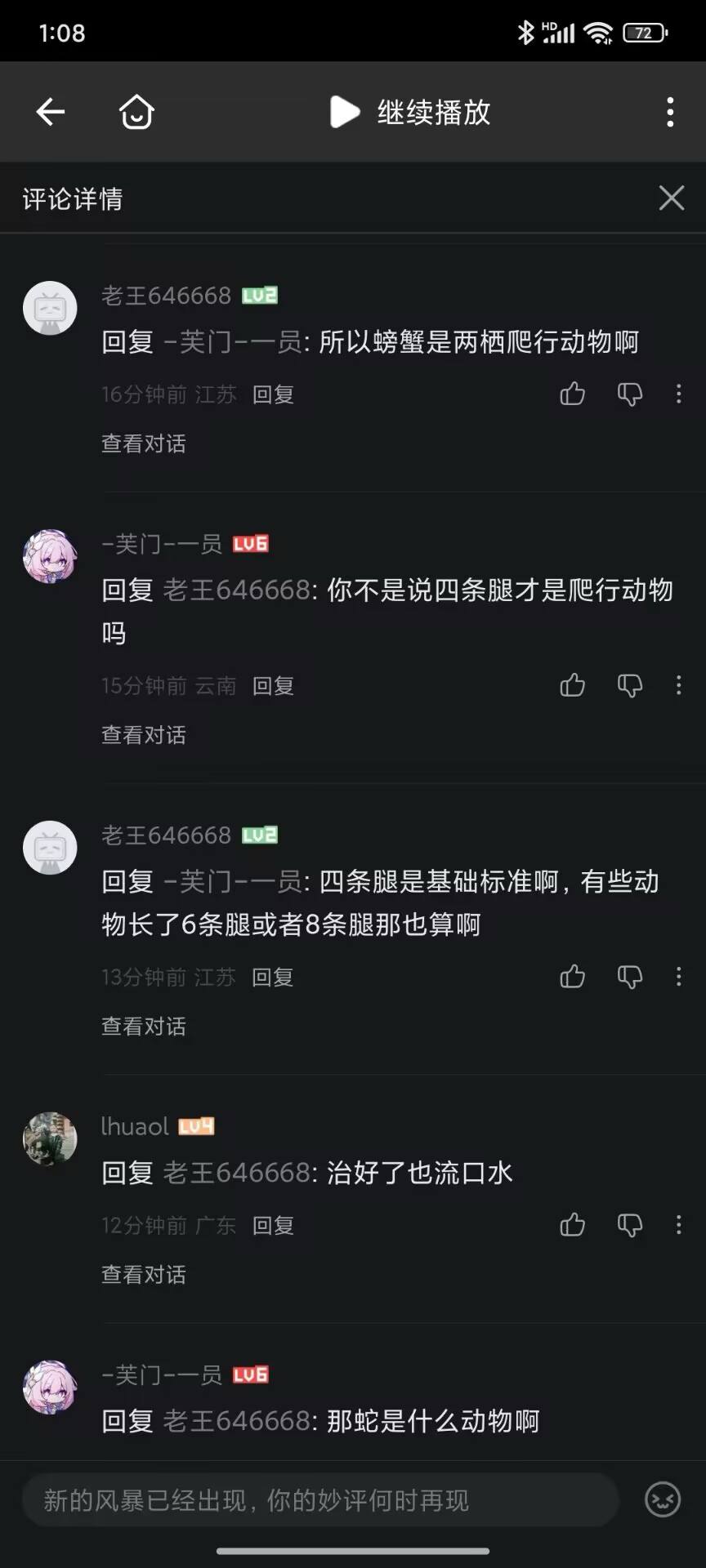Close the 评论详情 panel
The height and width of the screenshot is (1568, 706).
click(671, 198)
